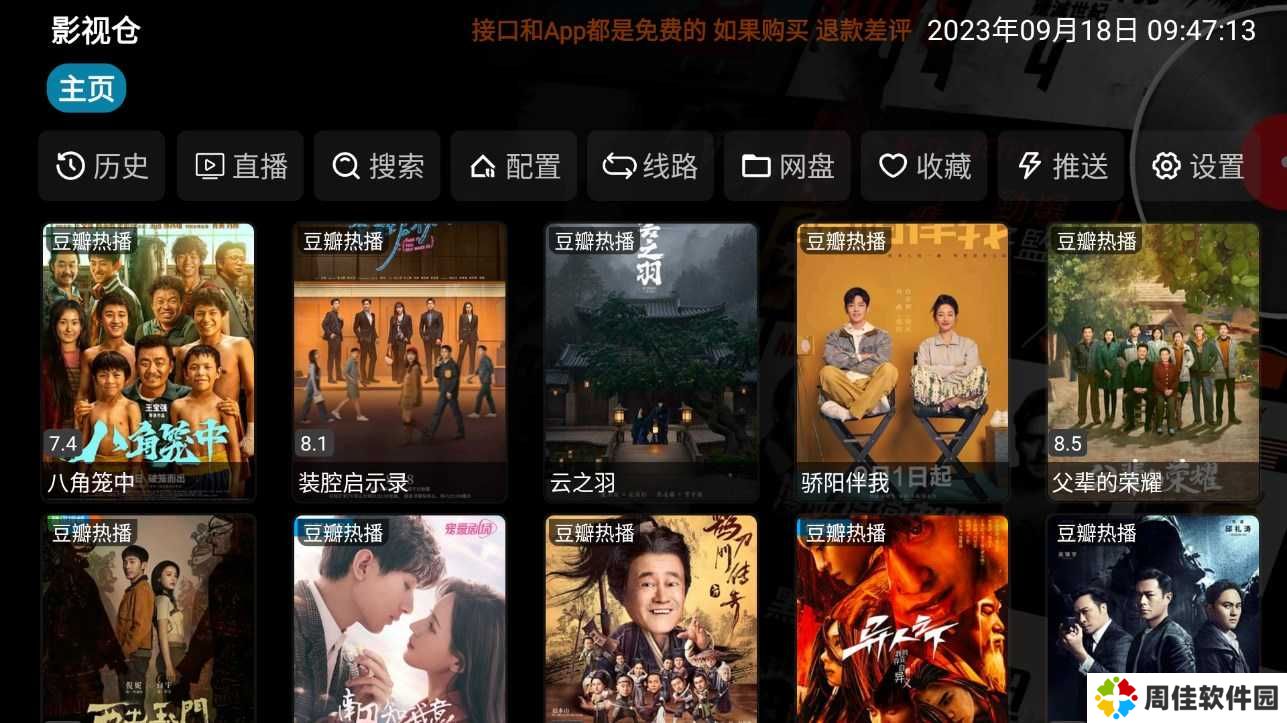Open 网盘 cloud drive

[x=787, y=166]
